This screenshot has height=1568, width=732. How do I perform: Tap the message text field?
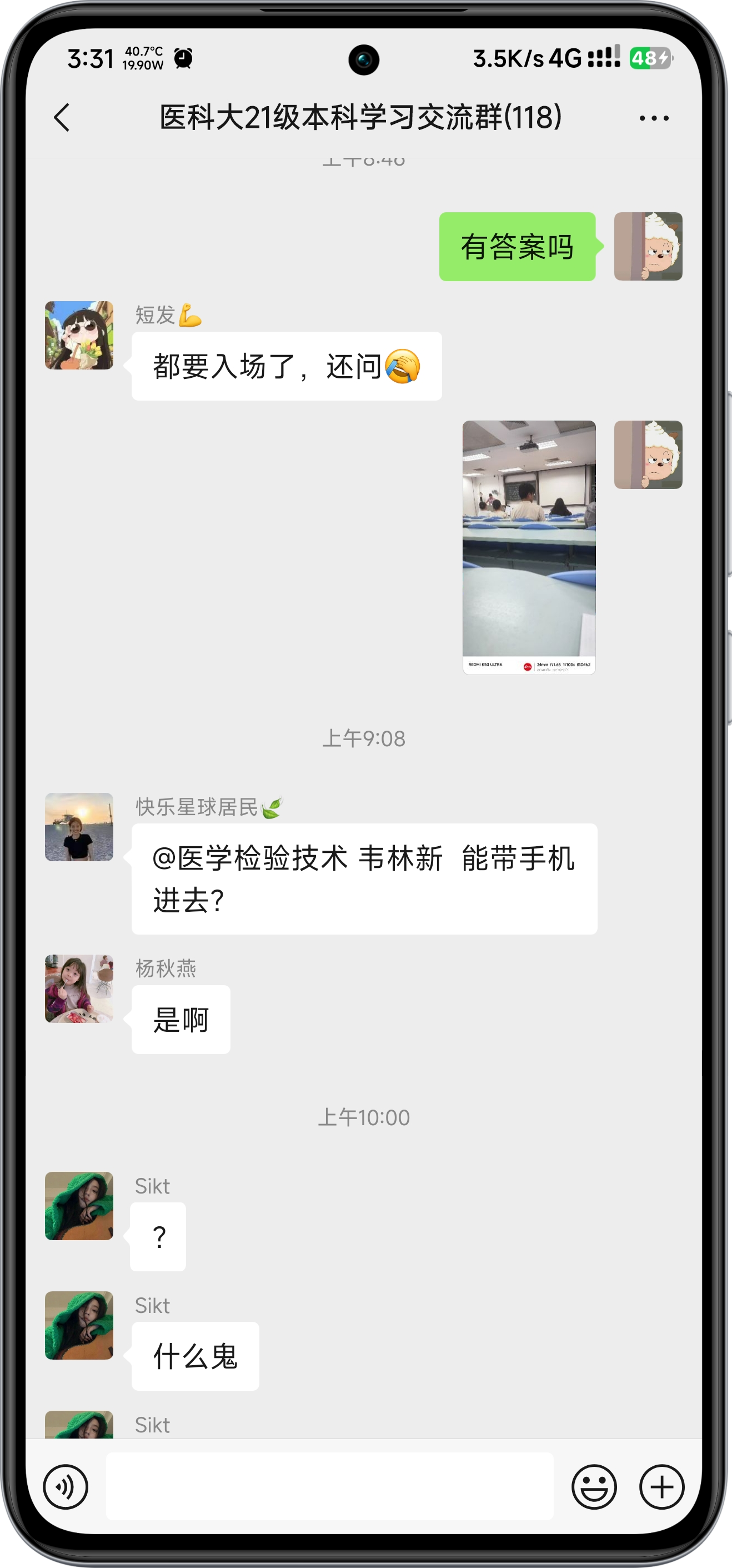pyautogui.click(x=329, y=1486)
